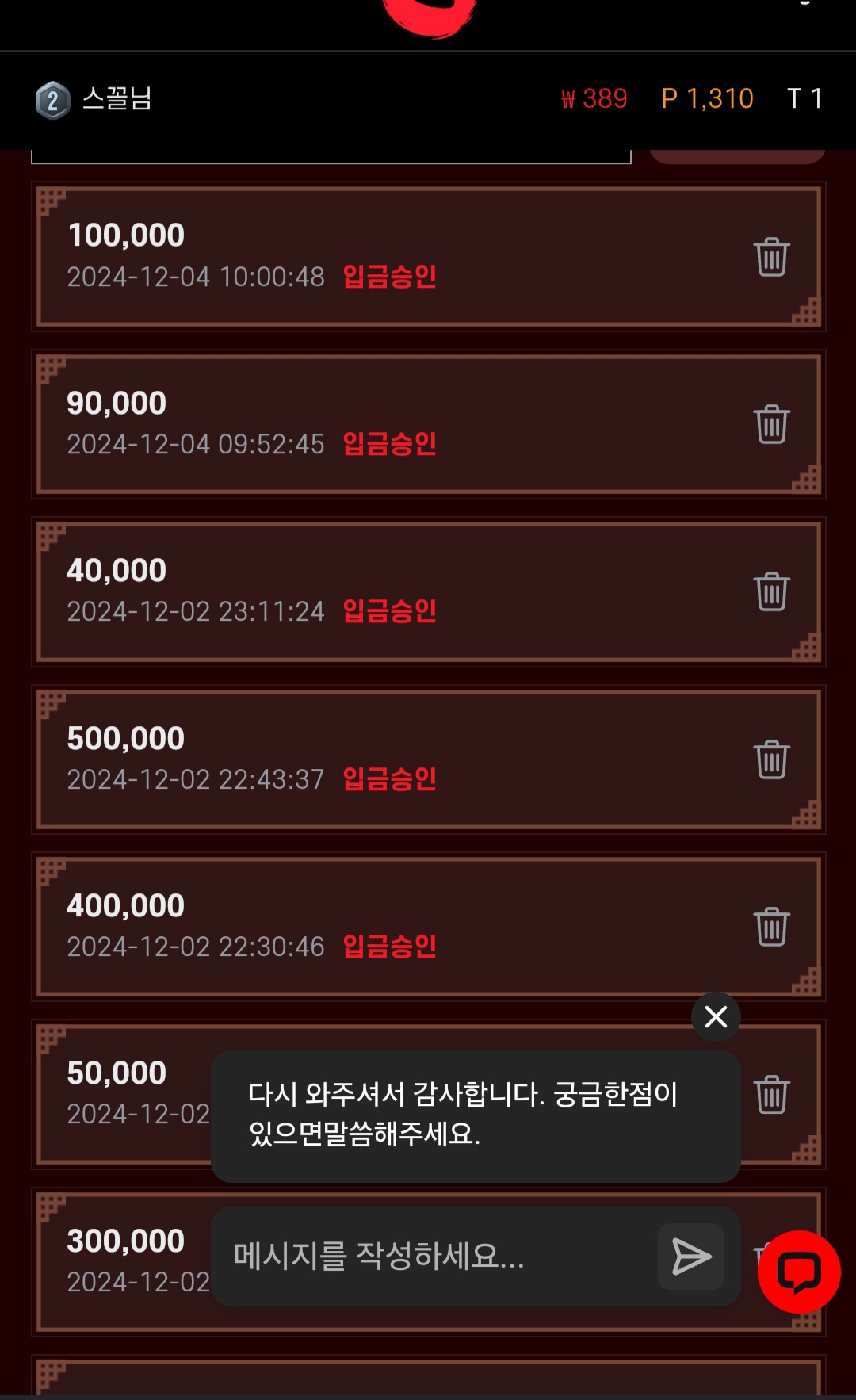The image size is (856, 1400).
Task: Dismiss the chat greeting popup
Action: click(x=716, y=1016)
